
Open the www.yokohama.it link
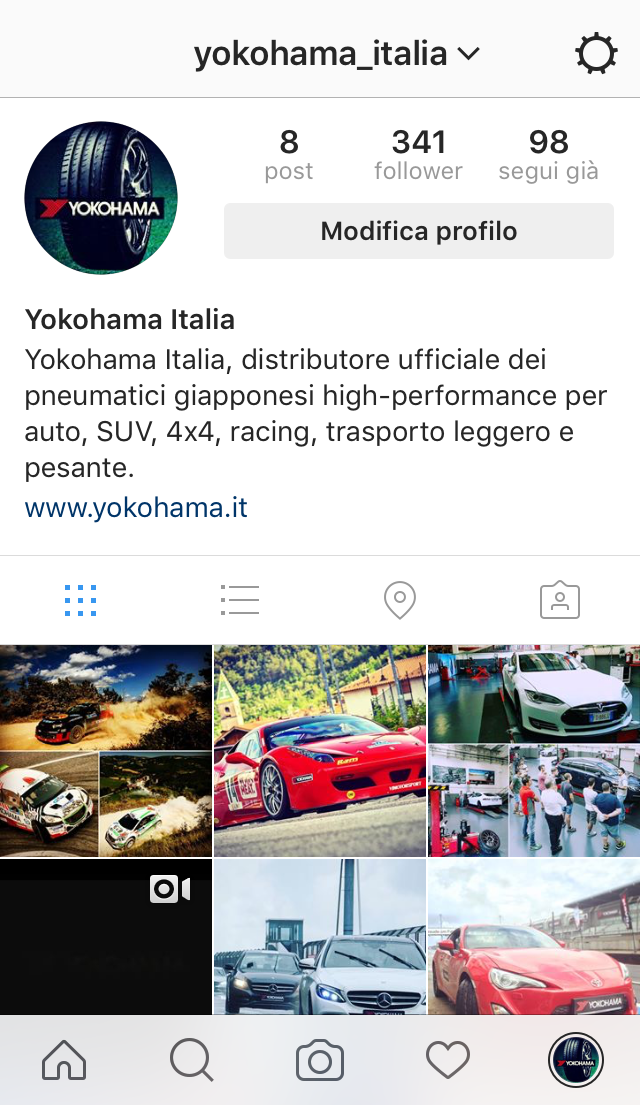(136, 507)
